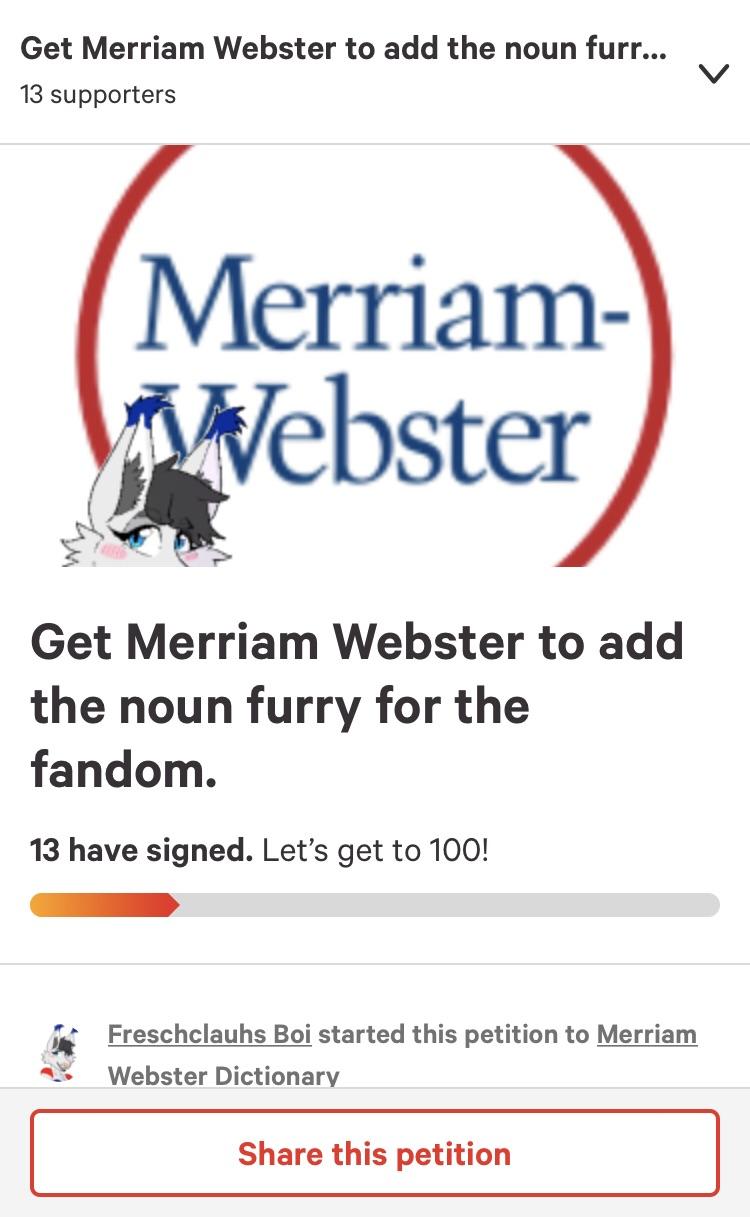The height and width of the screenshot is (1217, 750).
Task: Click the 13 have signed milestone text
Action: pyautogui.click(x=142, y=851)
